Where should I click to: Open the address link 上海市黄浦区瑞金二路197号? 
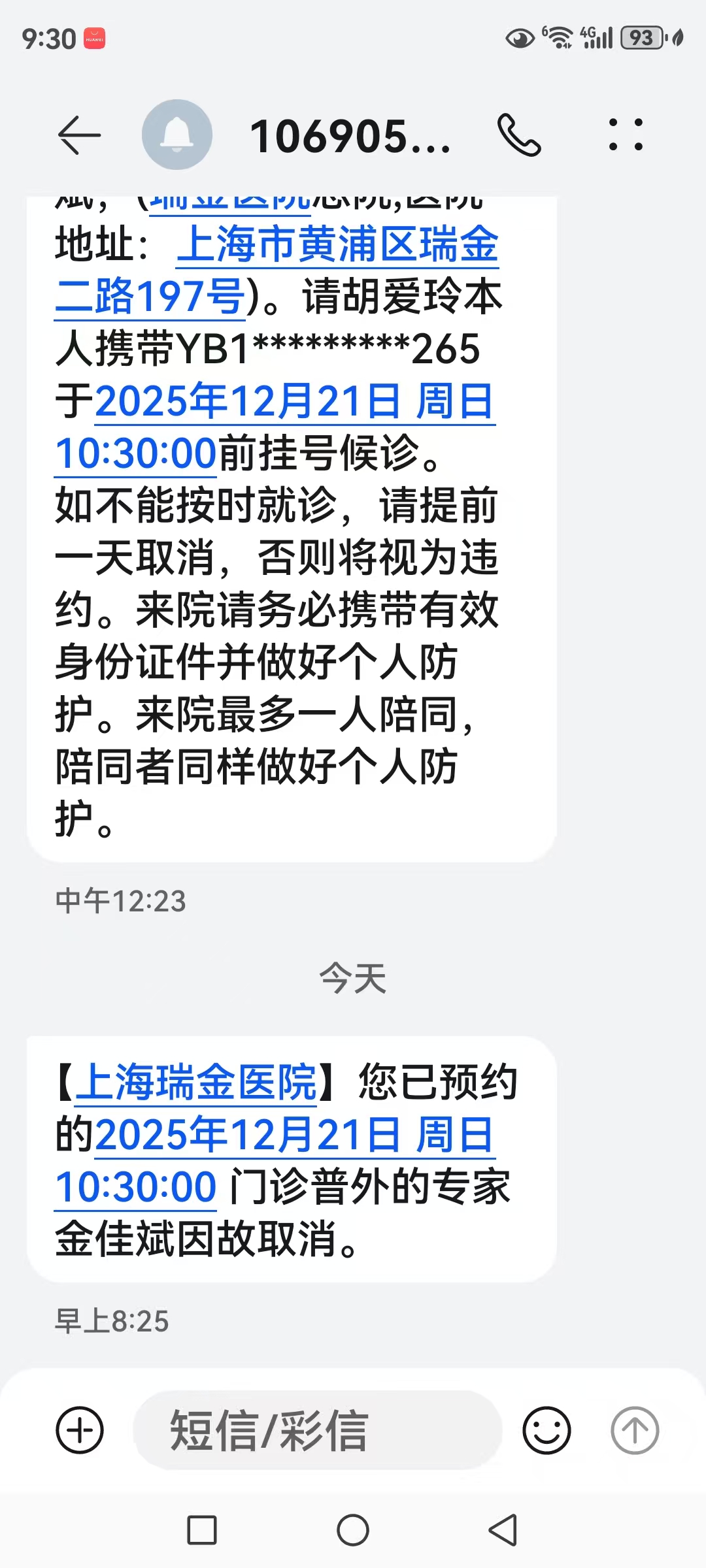pyautogui.click(x=337, y=246)
